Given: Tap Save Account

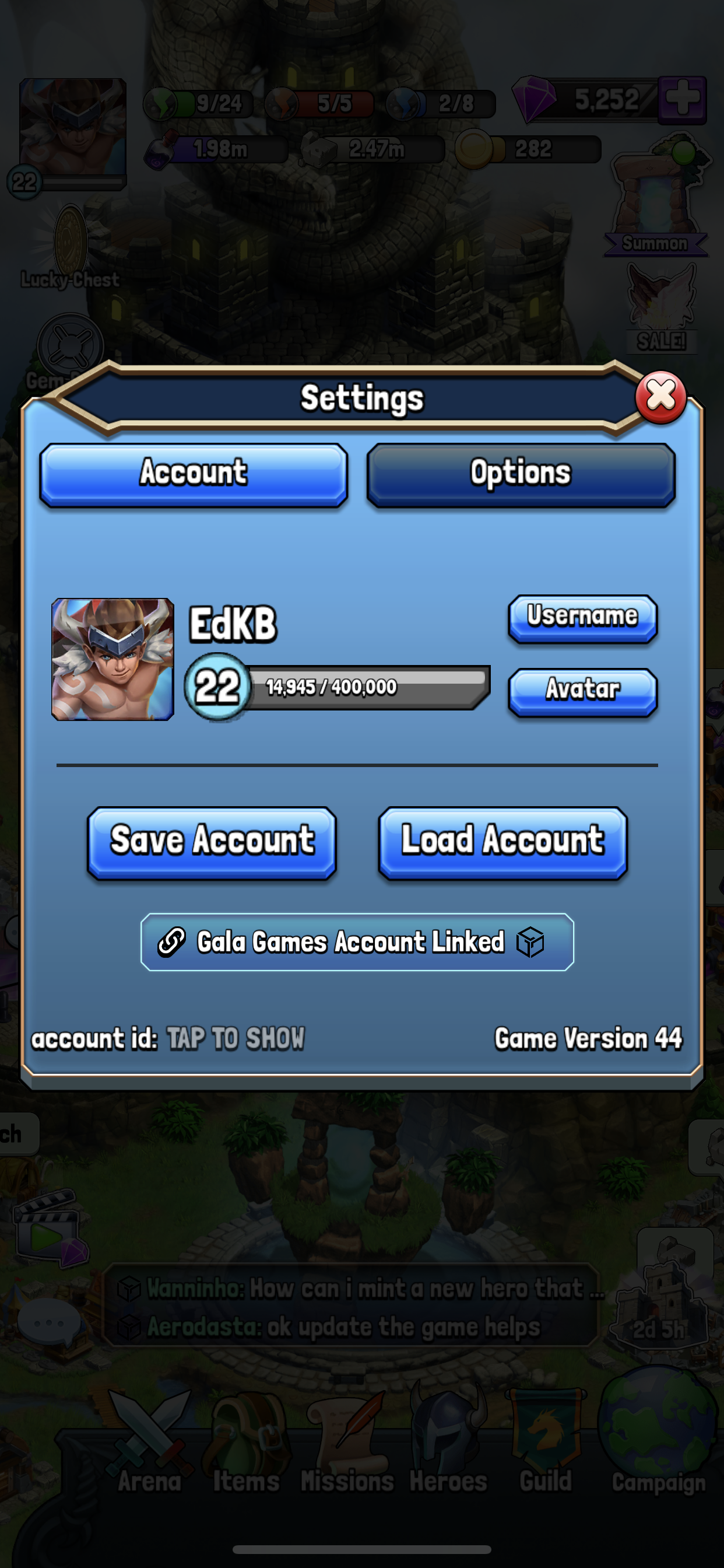Looking at the screenshot, I should [212, 842].
